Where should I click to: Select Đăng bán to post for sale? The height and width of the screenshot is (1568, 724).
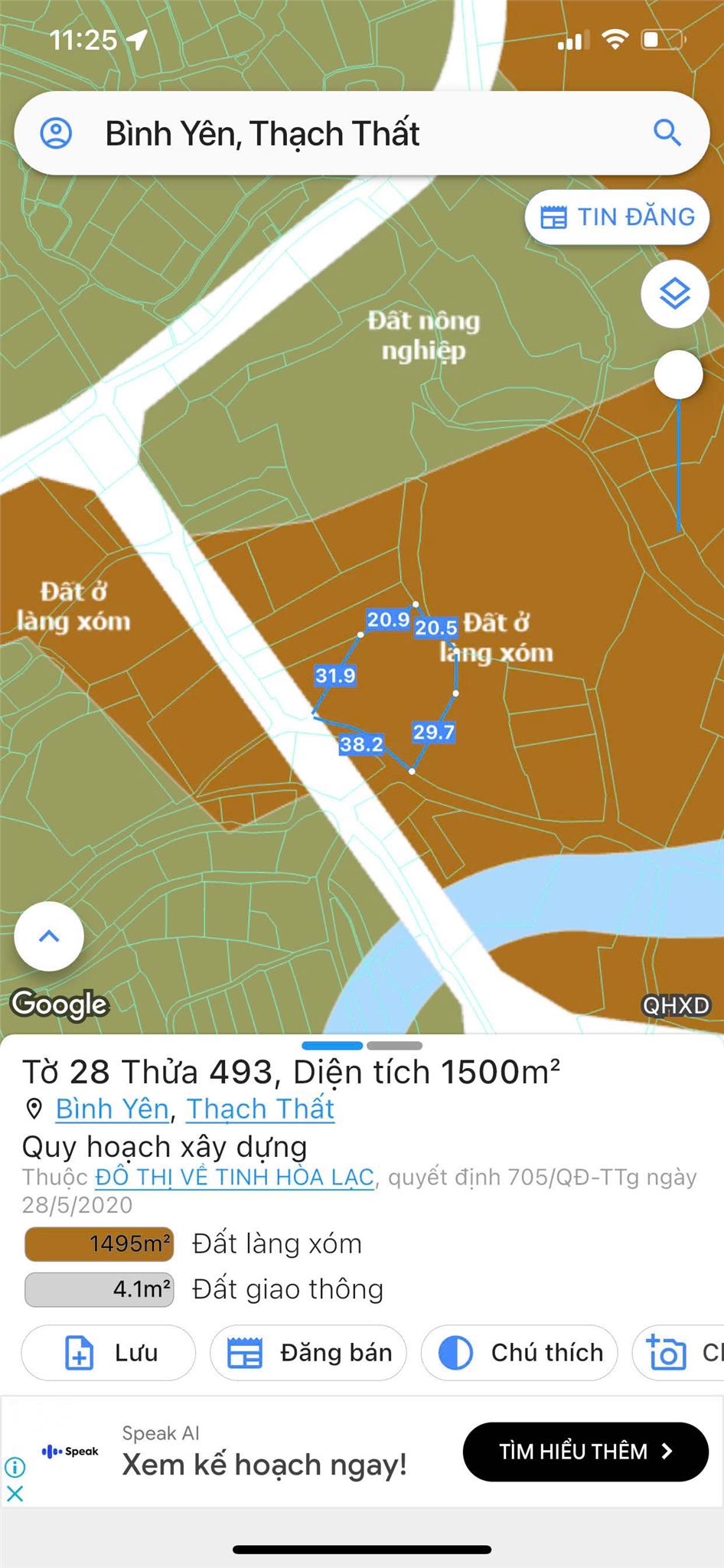pos(308,1353)
